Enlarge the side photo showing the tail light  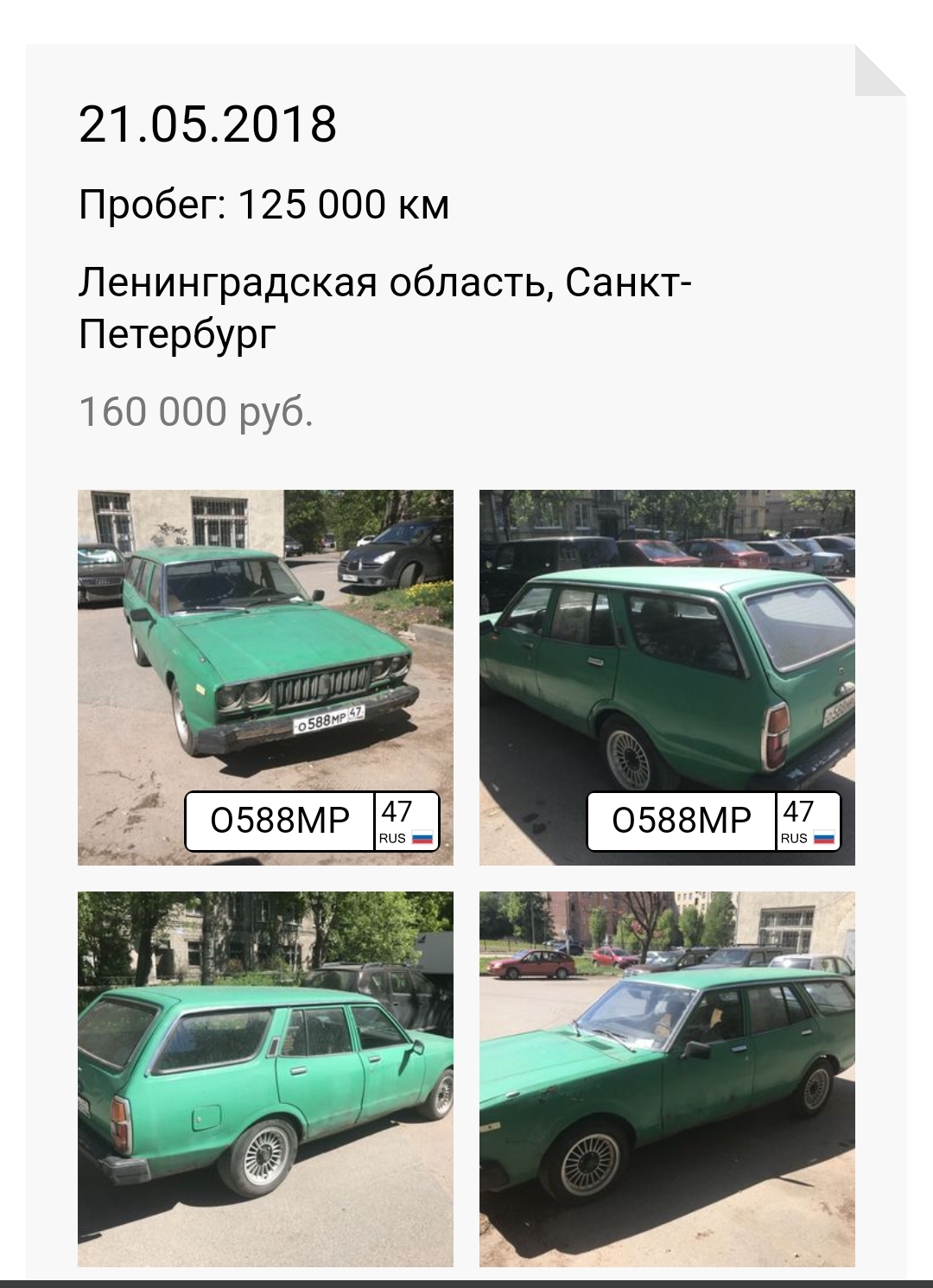[x=265, y=1078]
